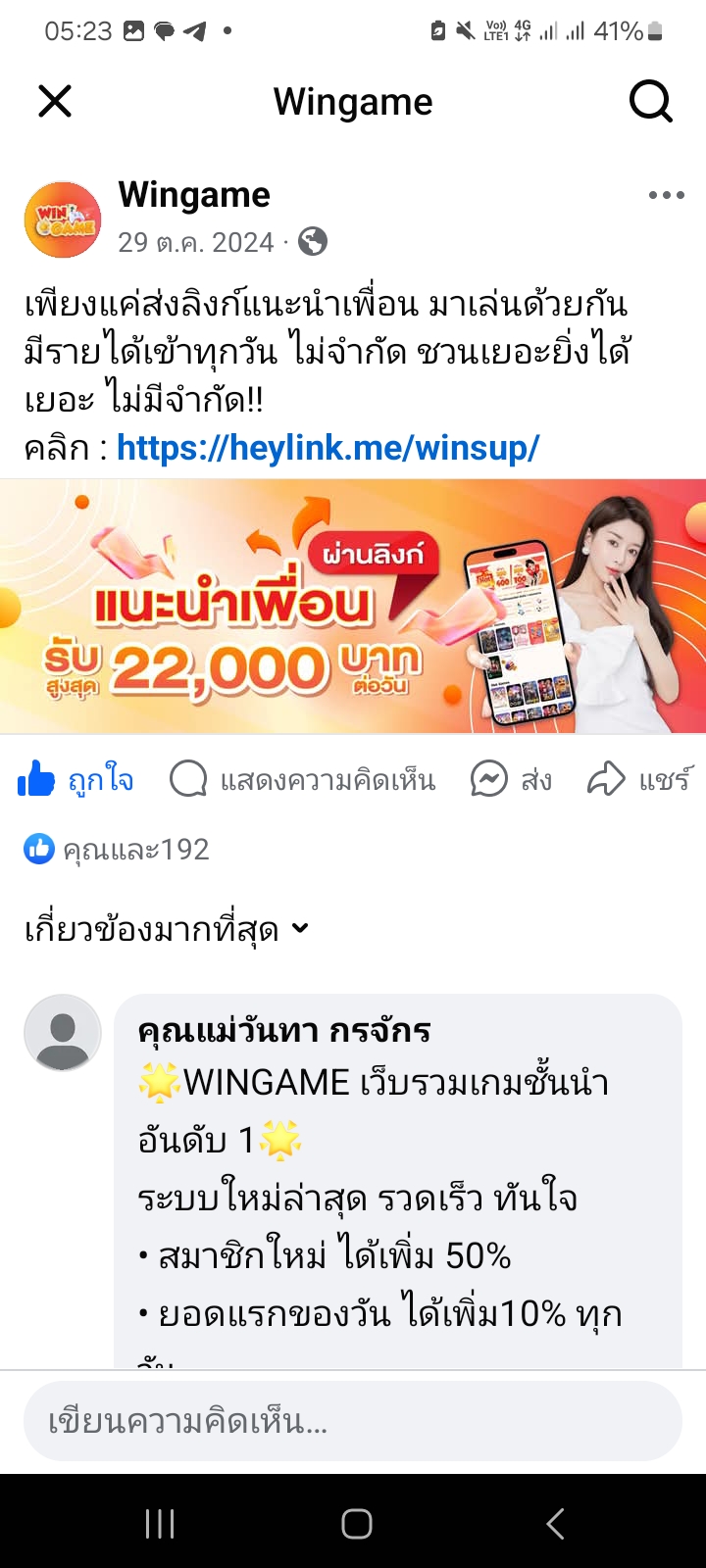The image size is (706, 1568).
Task: Expand the เกี่ยวข้องมากที่สุด comment sort dropdown
Action: [167, 929]
